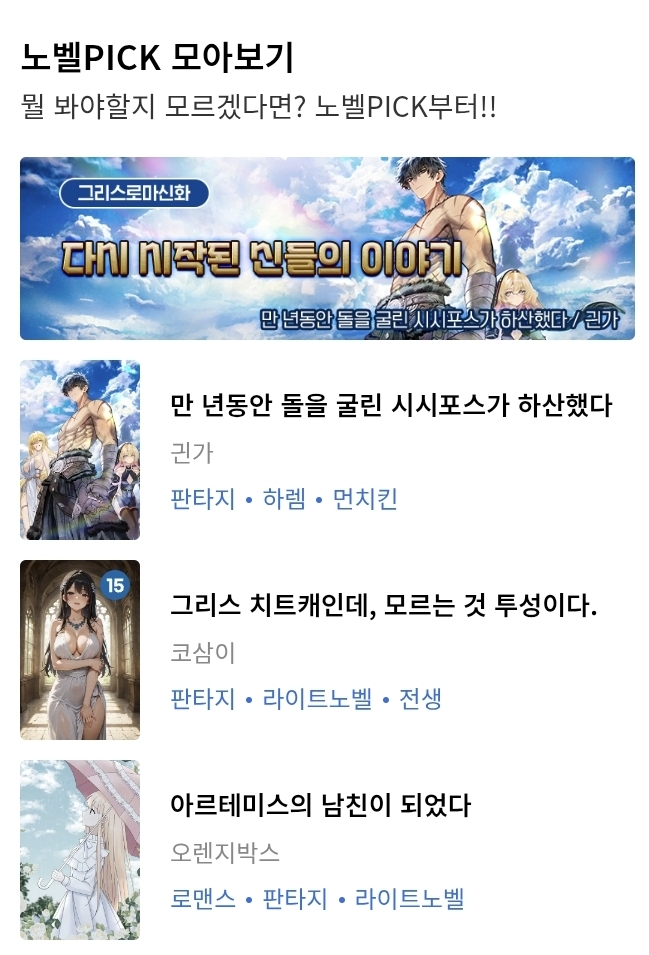The width and height of the screenshot is (649, 955).
Task: Tap 판타지 tag under 만 년동안 돌을 굴린 시시포스
Action: coord(203,499)
